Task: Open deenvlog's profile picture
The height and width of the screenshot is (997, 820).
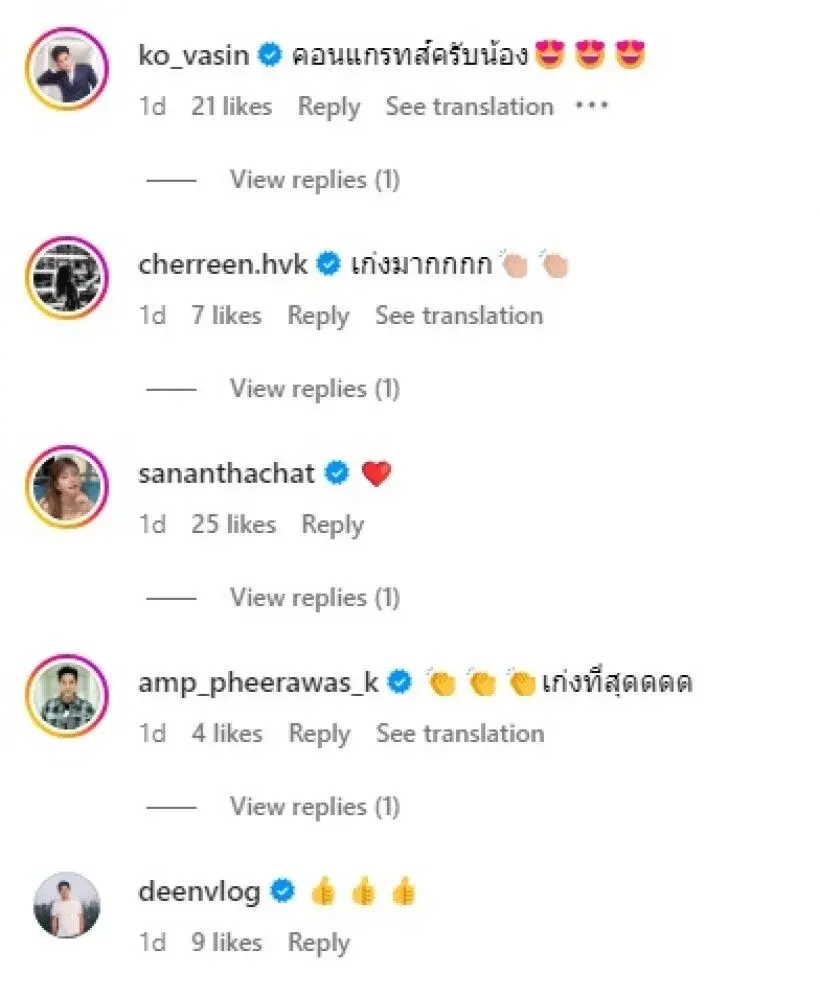Action: coord(67,905)
